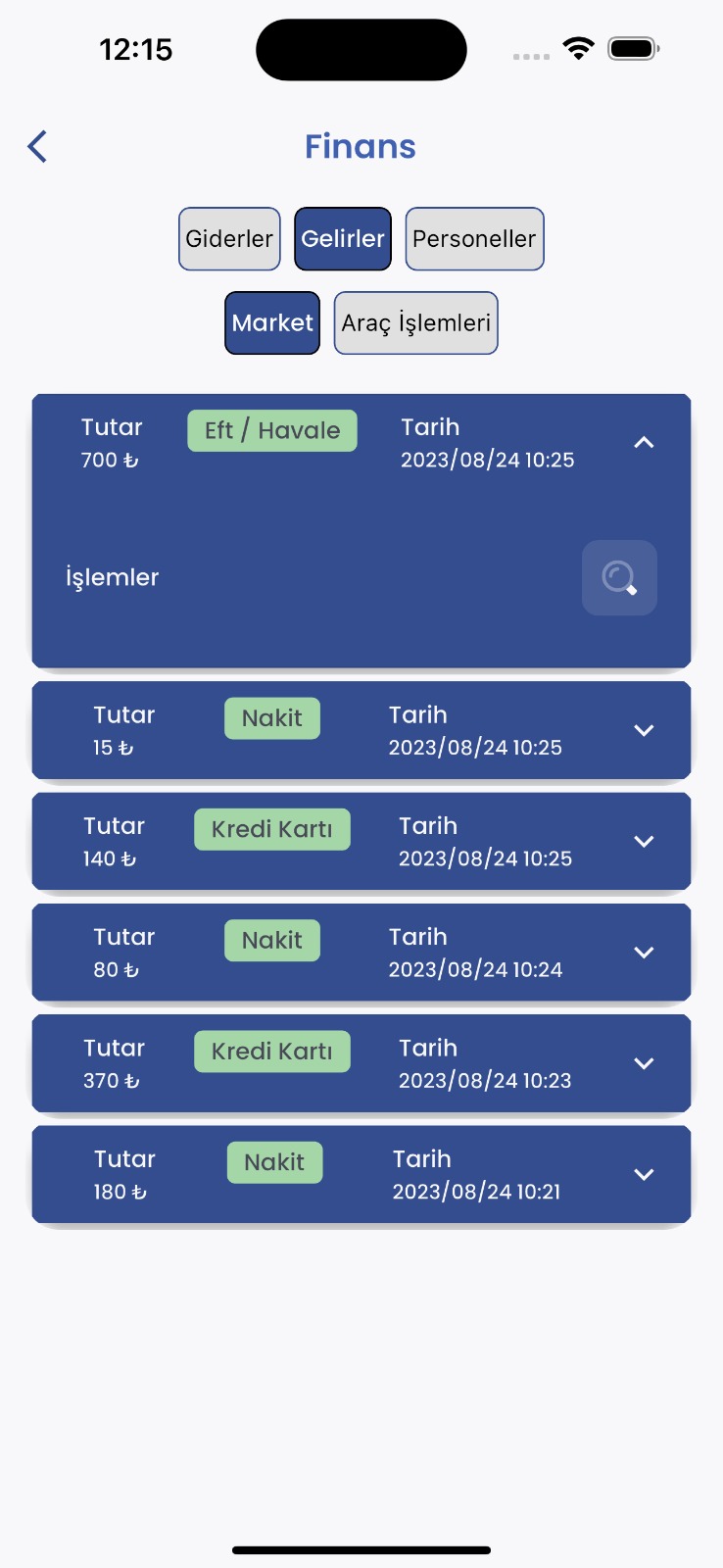Expand the 180 ₺ Nakit entry
723x1568 pixels.
(644, 1174)
